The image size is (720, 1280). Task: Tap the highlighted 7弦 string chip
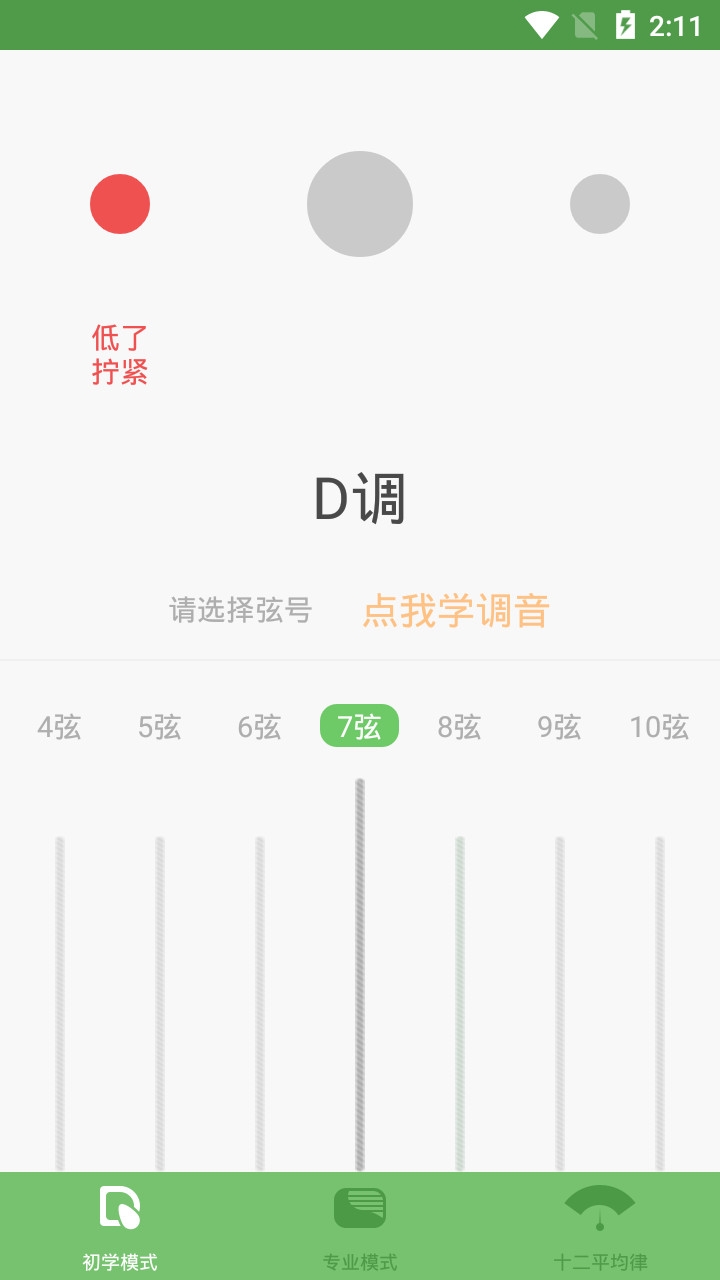pyautogui.click(x=359, y=726)
